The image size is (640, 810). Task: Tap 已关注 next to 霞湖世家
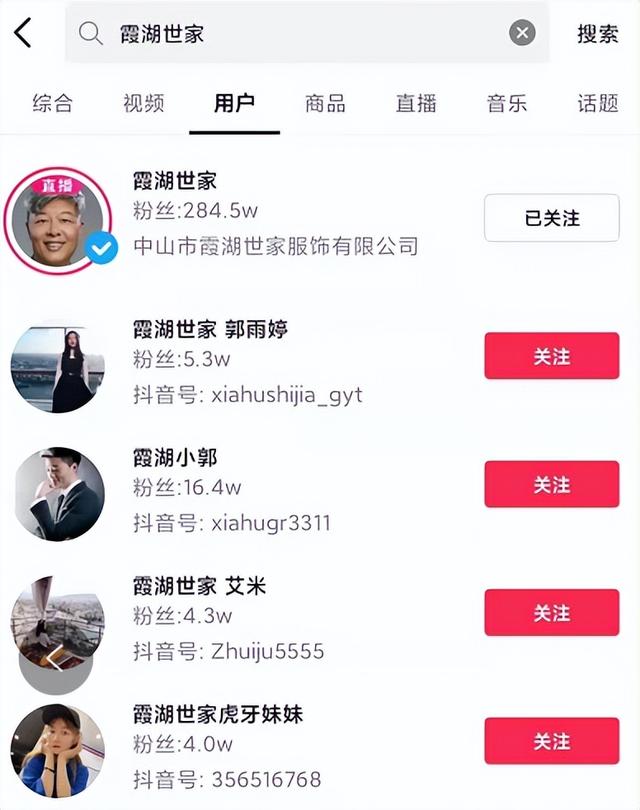click(551, 218)
